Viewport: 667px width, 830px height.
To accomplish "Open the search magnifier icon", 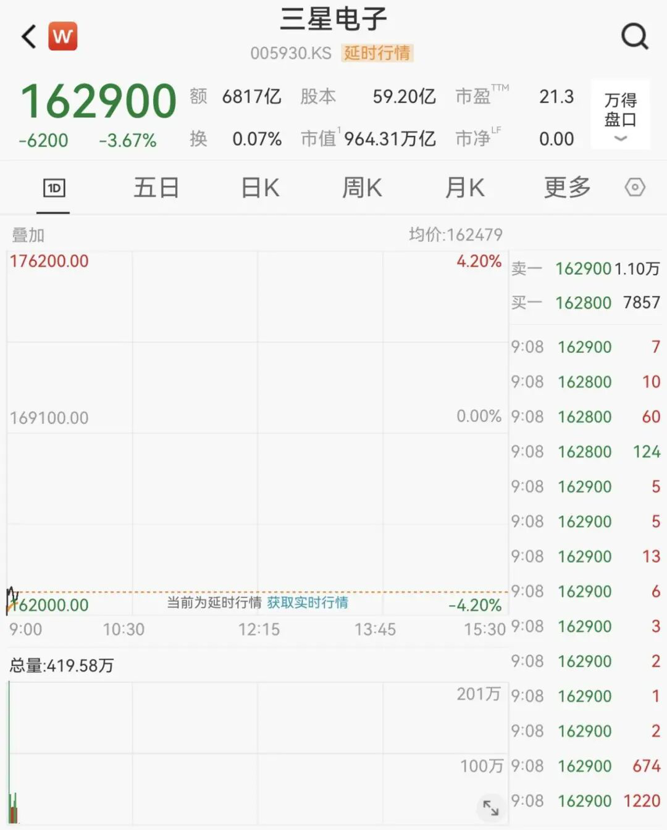I will 635,37.
